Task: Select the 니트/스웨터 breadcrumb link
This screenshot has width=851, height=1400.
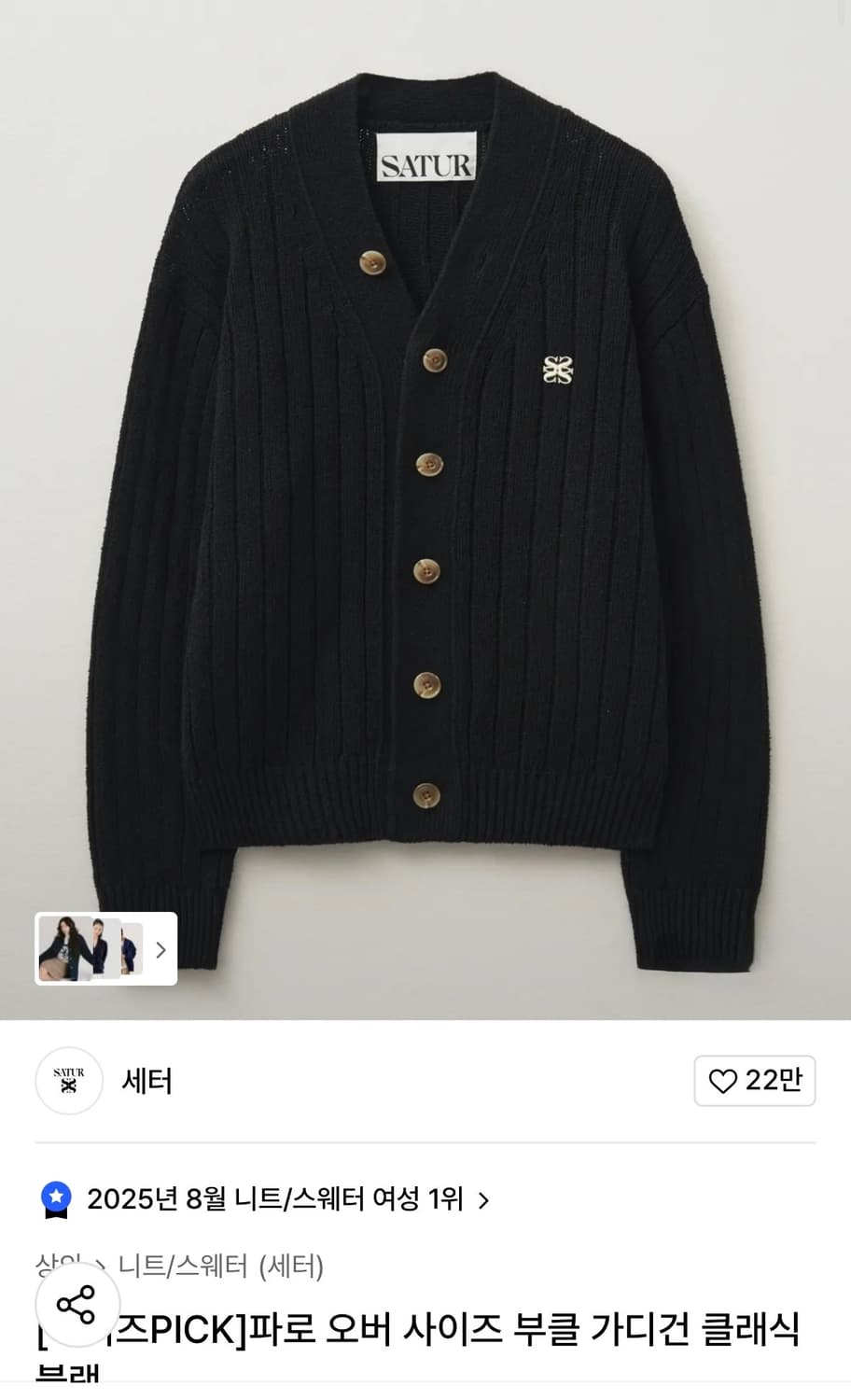Action: (x=183, y=1267)
